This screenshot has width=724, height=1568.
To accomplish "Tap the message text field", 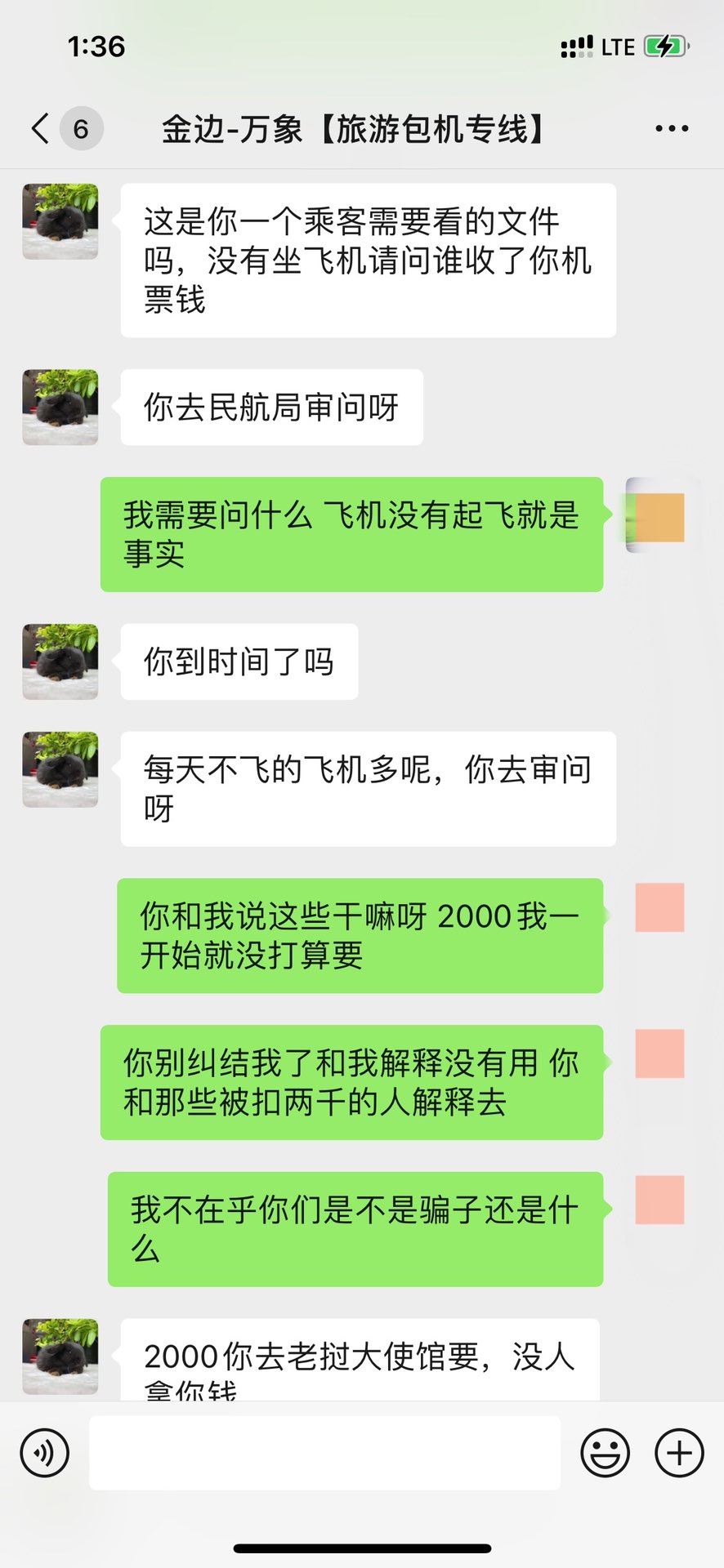I will (x=324, y=1453).
